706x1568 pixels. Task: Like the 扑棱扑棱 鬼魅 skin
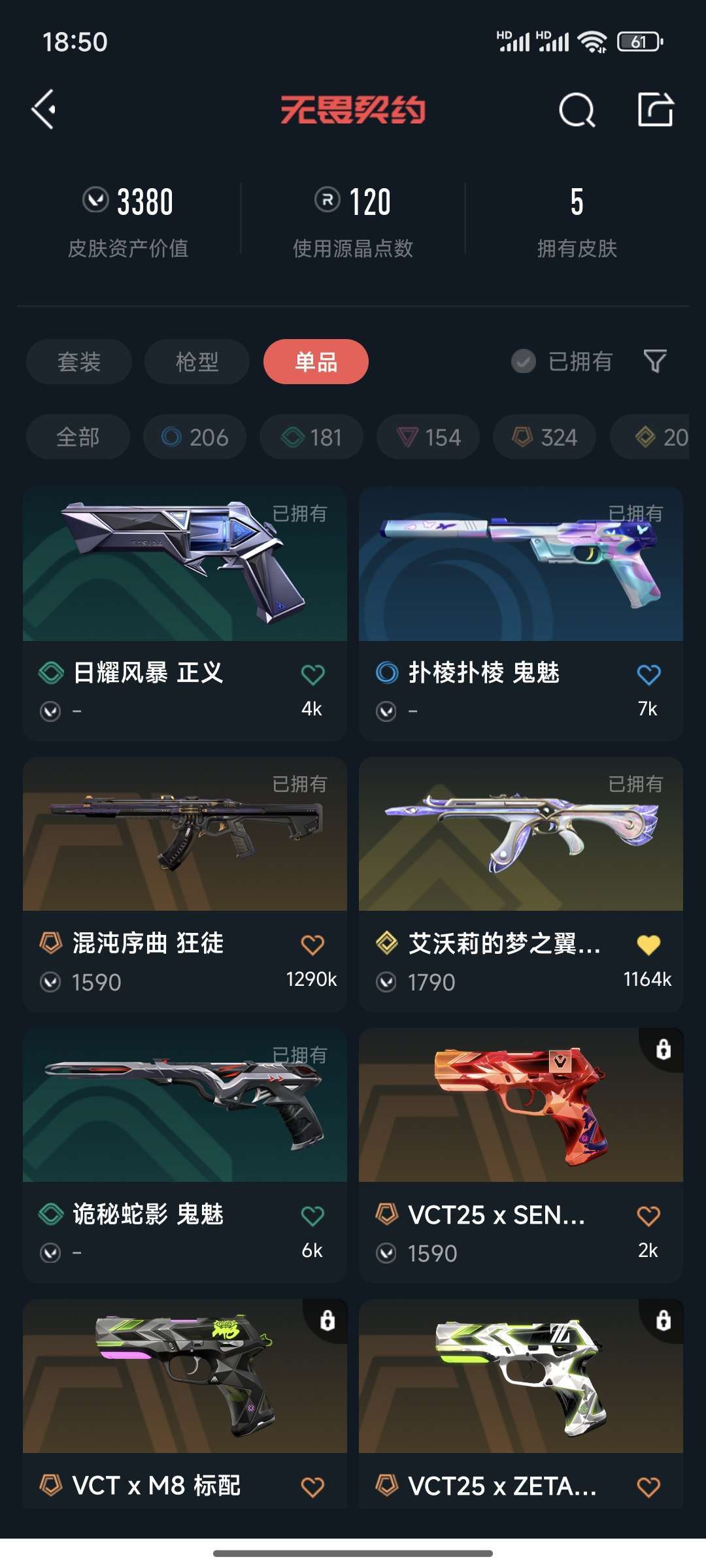point(648,674)
